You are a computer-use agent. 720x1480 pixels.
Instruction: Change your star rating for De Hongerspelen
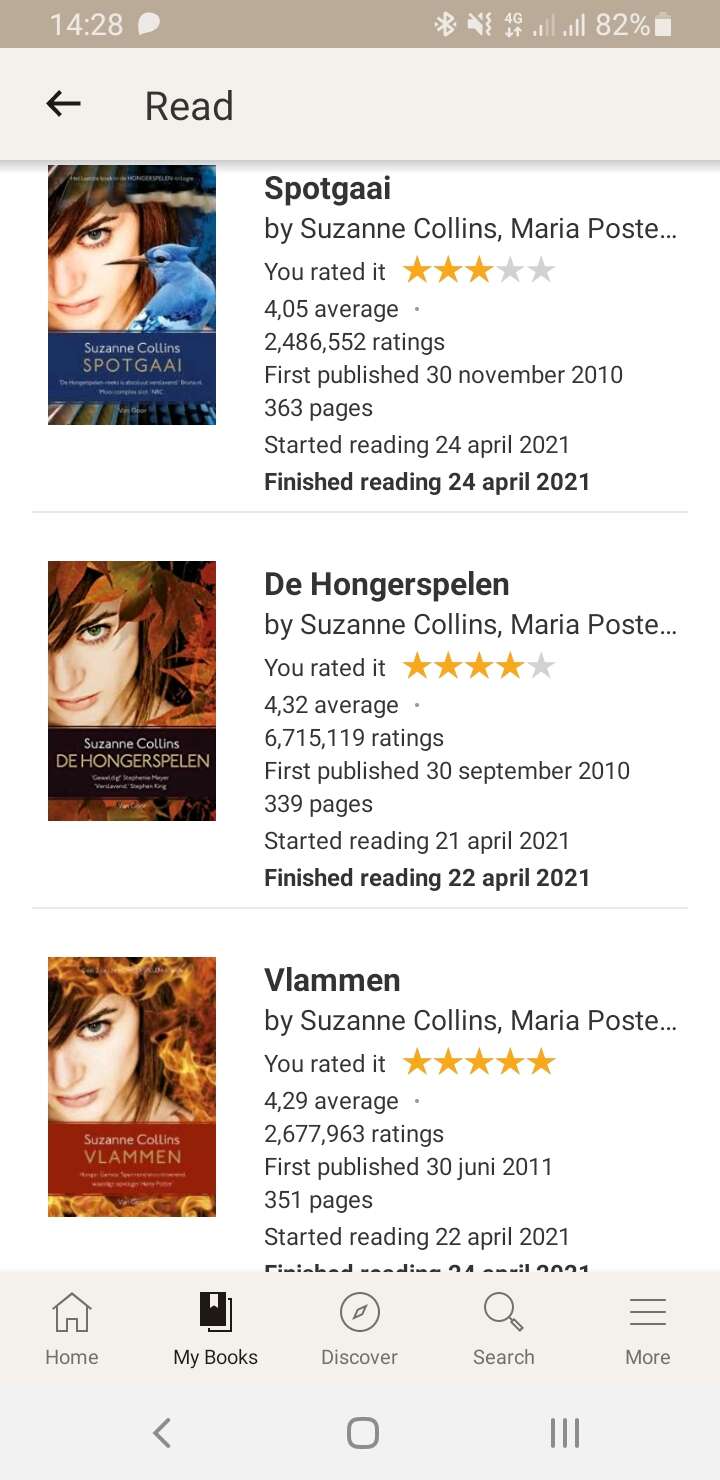(478, 667)
